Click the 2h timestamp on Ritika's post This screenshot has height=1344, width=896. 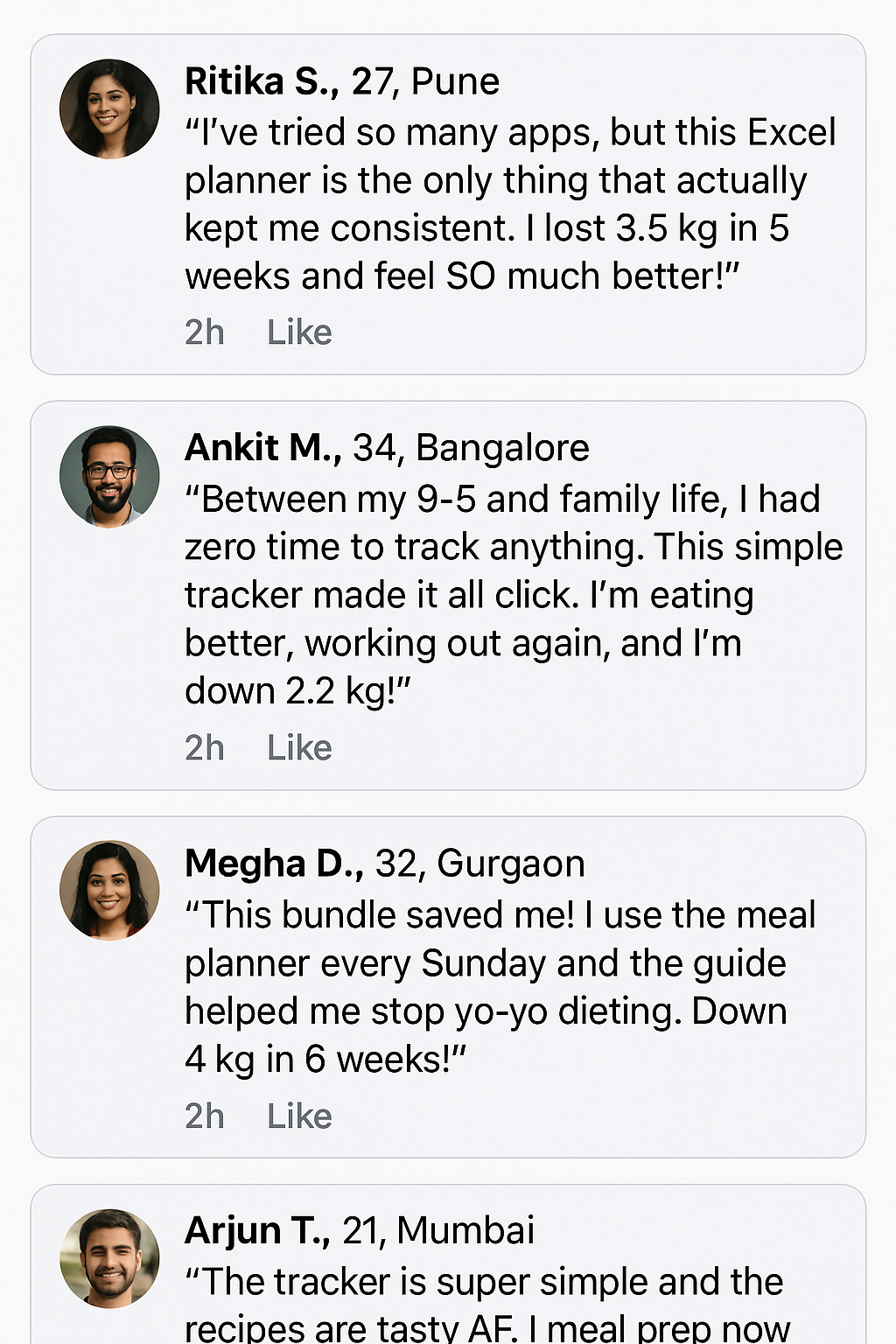coord(203,332)
